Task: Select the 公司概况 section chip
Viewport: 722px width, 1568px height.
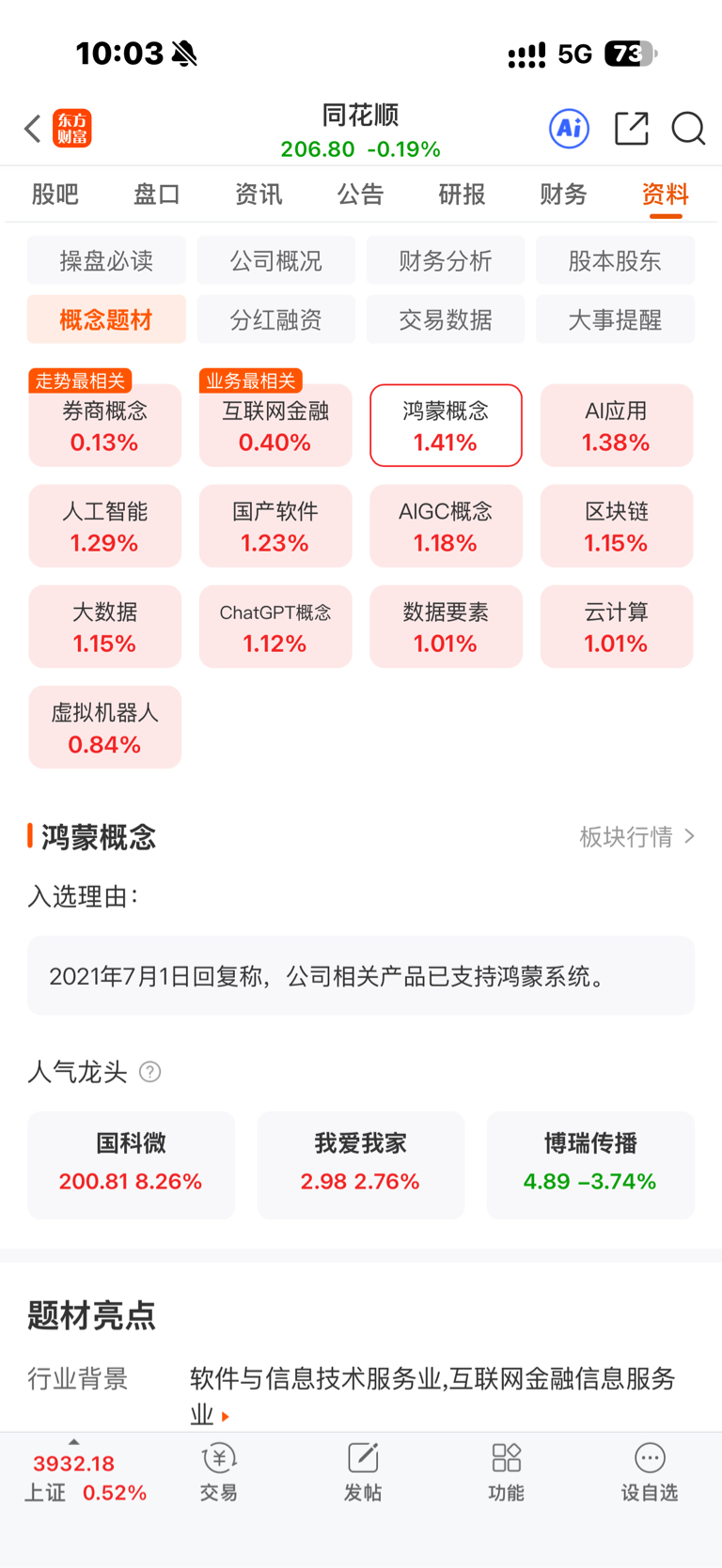Action: point(275,260)
